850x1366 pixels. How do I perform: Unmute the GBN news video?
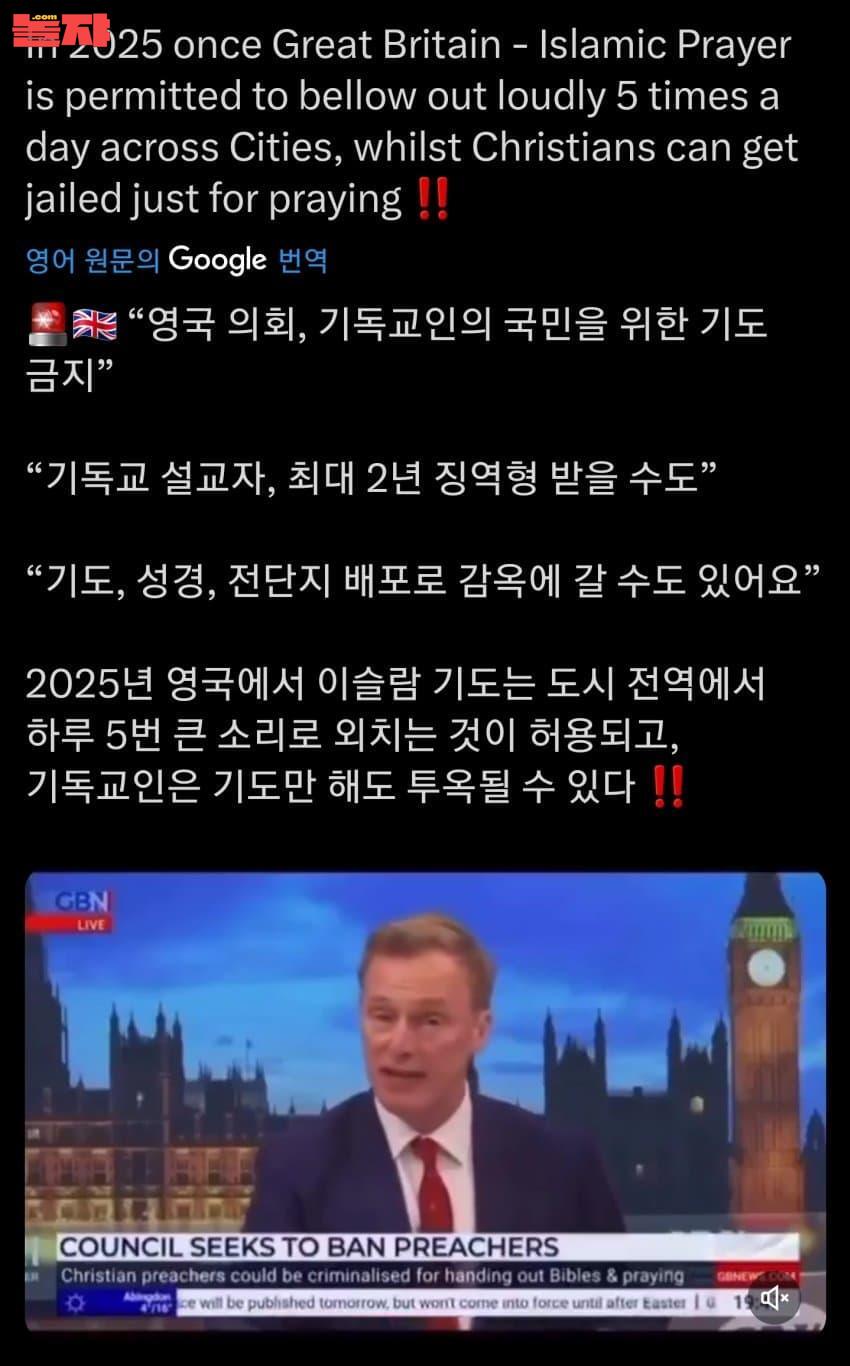tap(775, 1298)
